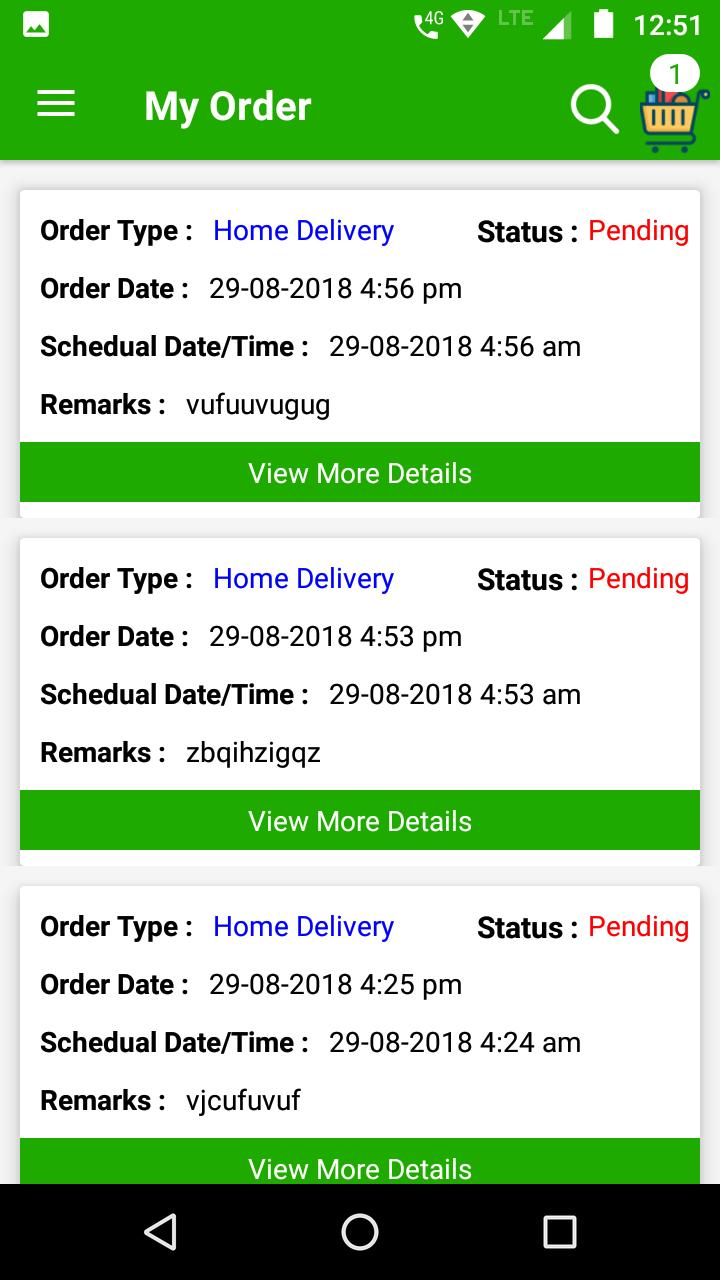The width and height of the screenshot is (720, 1280).
Task: Open the search icon
Action: pos(595,108)
